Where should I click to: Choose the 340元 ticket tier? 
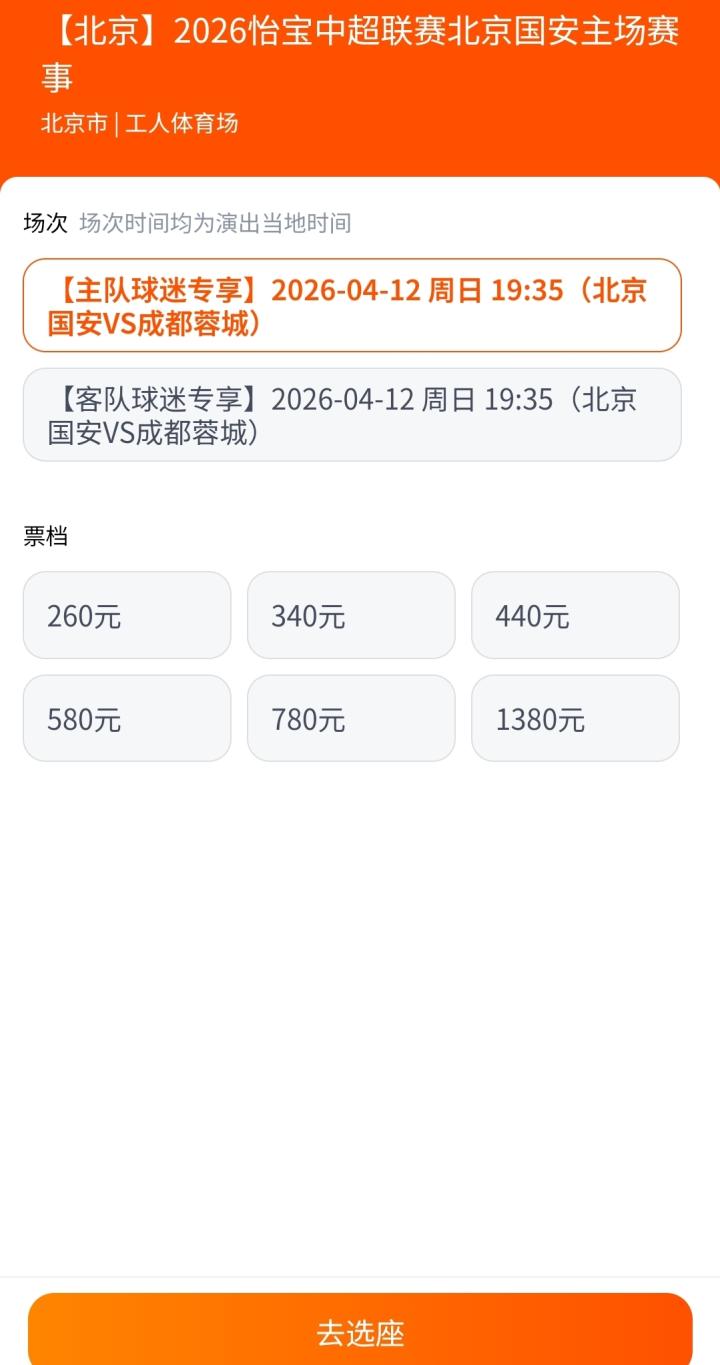(x=351, y=615)
